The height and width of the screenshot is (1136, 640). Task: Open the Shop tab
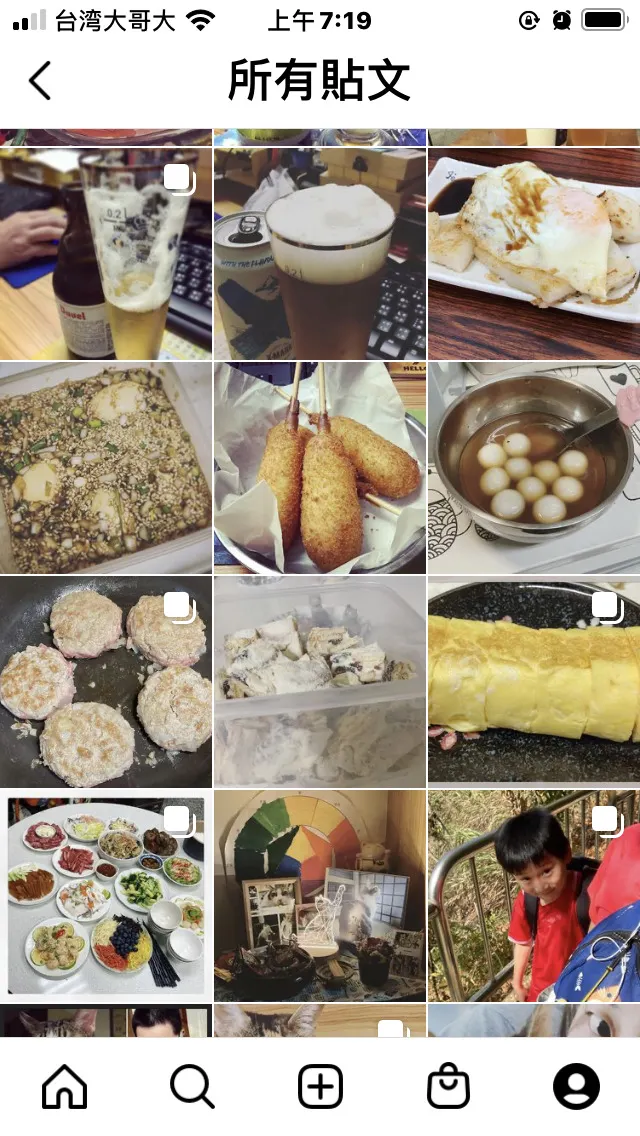pyautogui.click(x=448, y=1086)
